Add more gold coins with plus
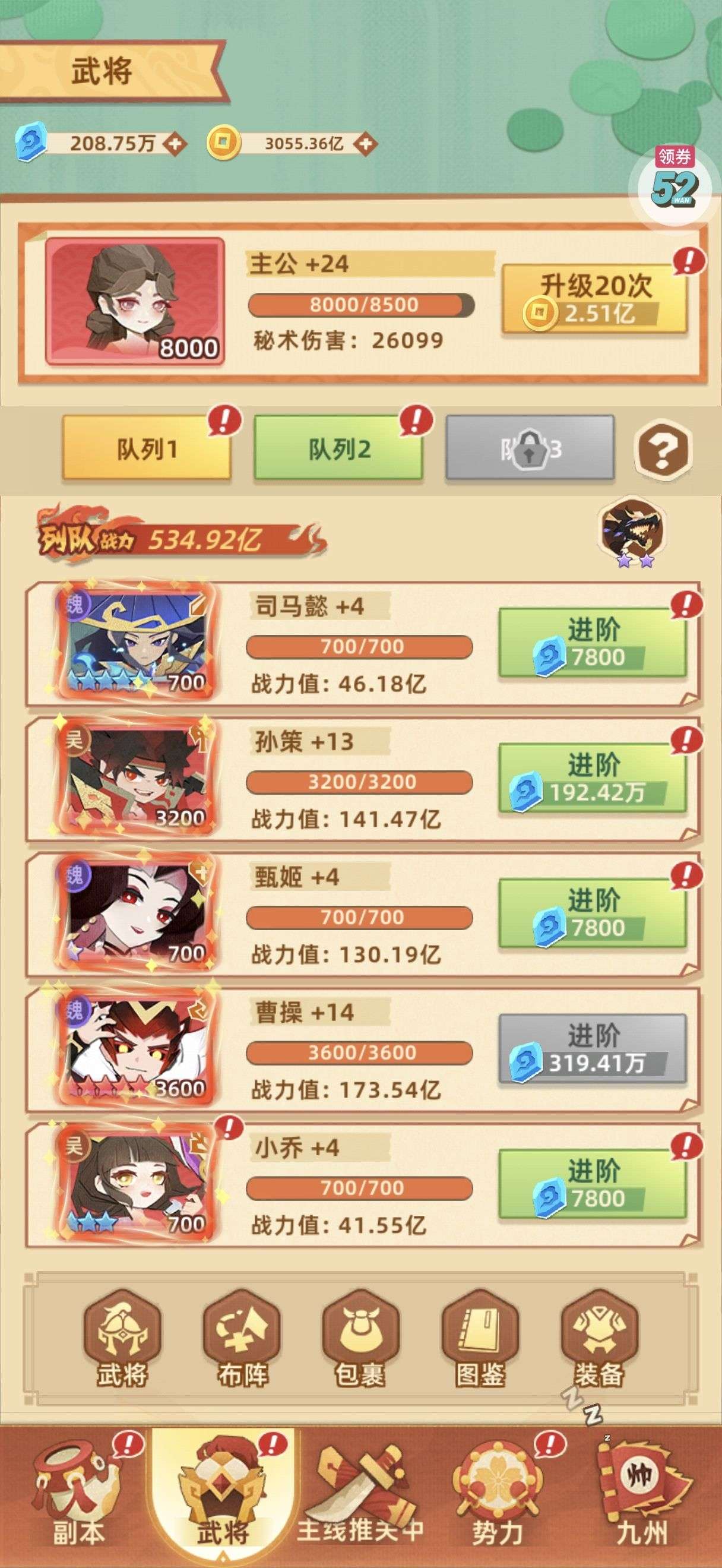Viewport: 722px width, 1568px height. [x=365, y=144]
